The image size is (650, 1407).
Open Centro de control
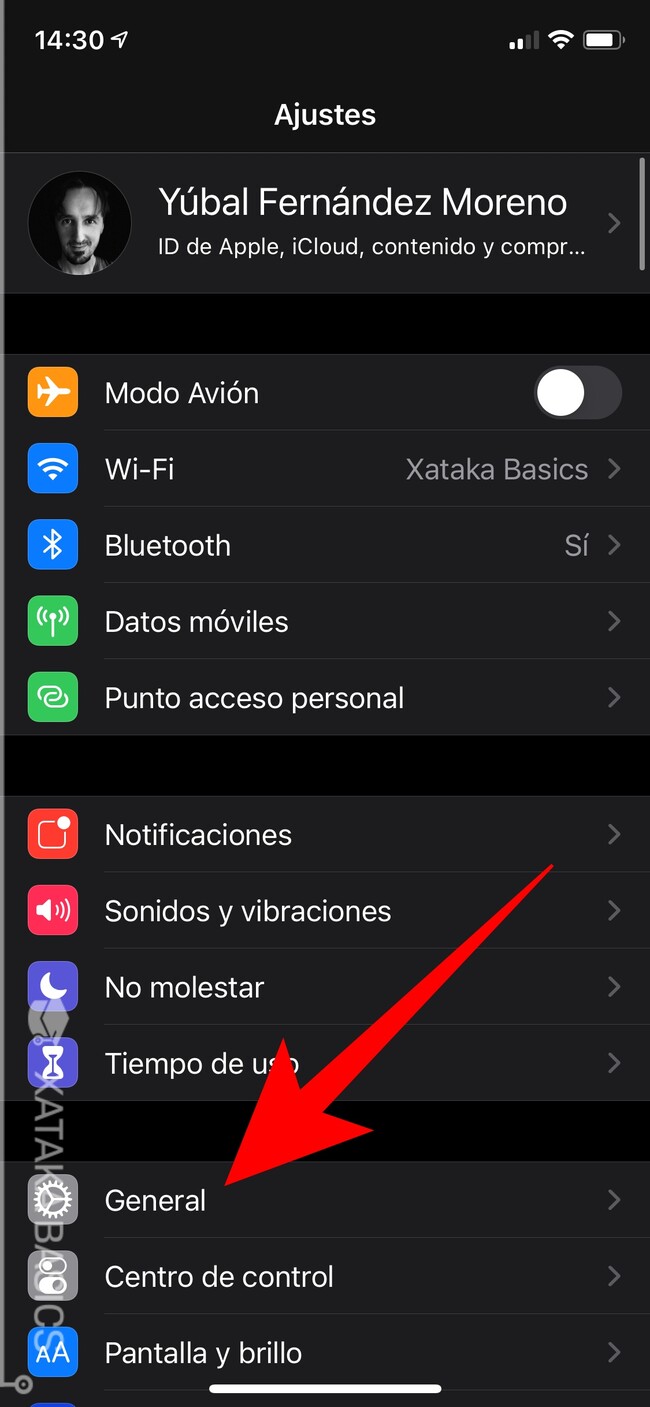325,1276
